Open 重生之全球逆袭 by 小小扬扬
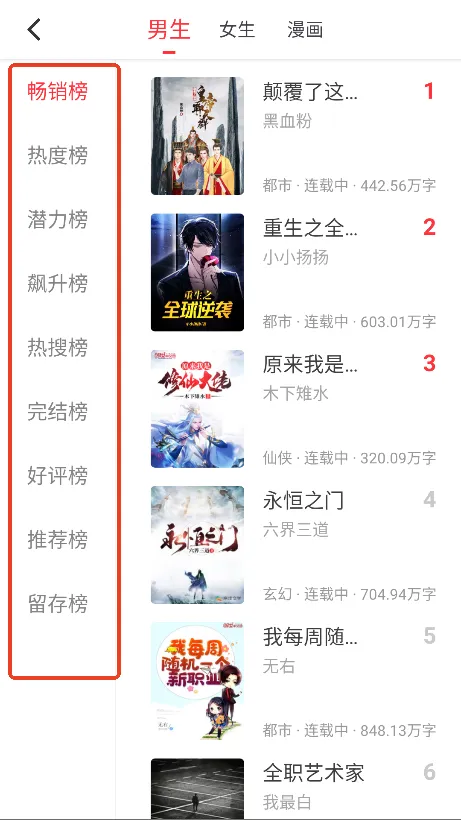The image size is (461, 820). (294, 272)
